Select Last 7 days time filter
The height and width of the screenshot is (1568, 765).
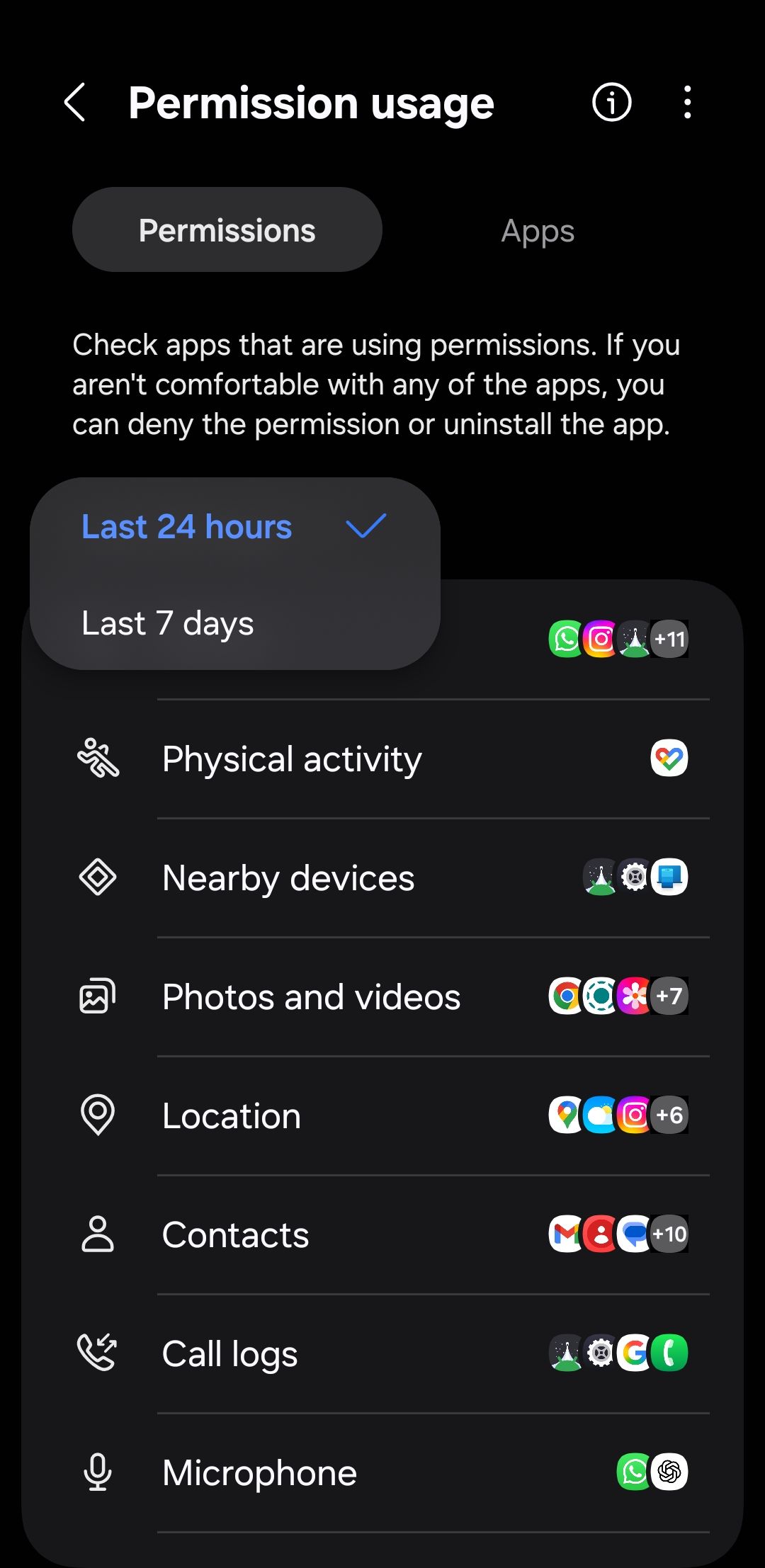167,623
